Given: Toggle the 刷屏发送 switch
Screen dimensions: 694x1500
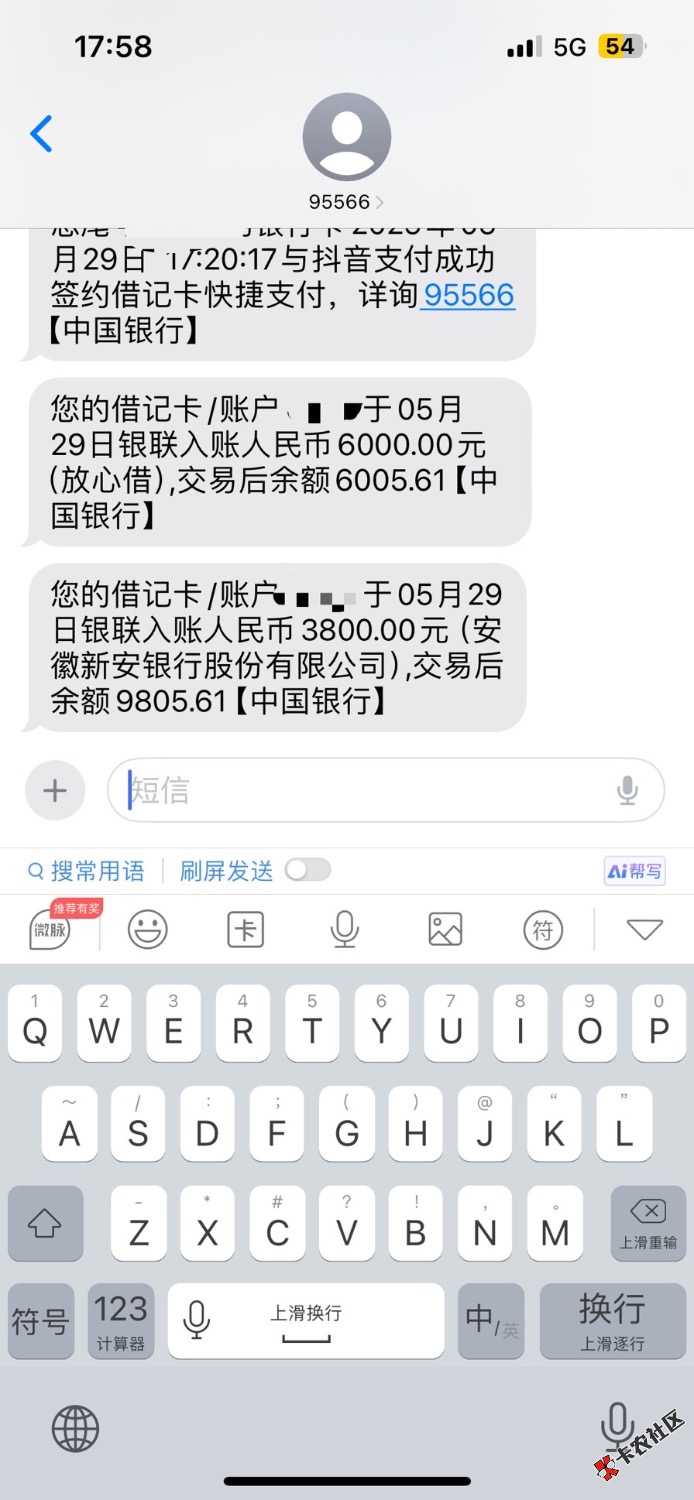Looking at the screenshot, I should coord(307,870).
